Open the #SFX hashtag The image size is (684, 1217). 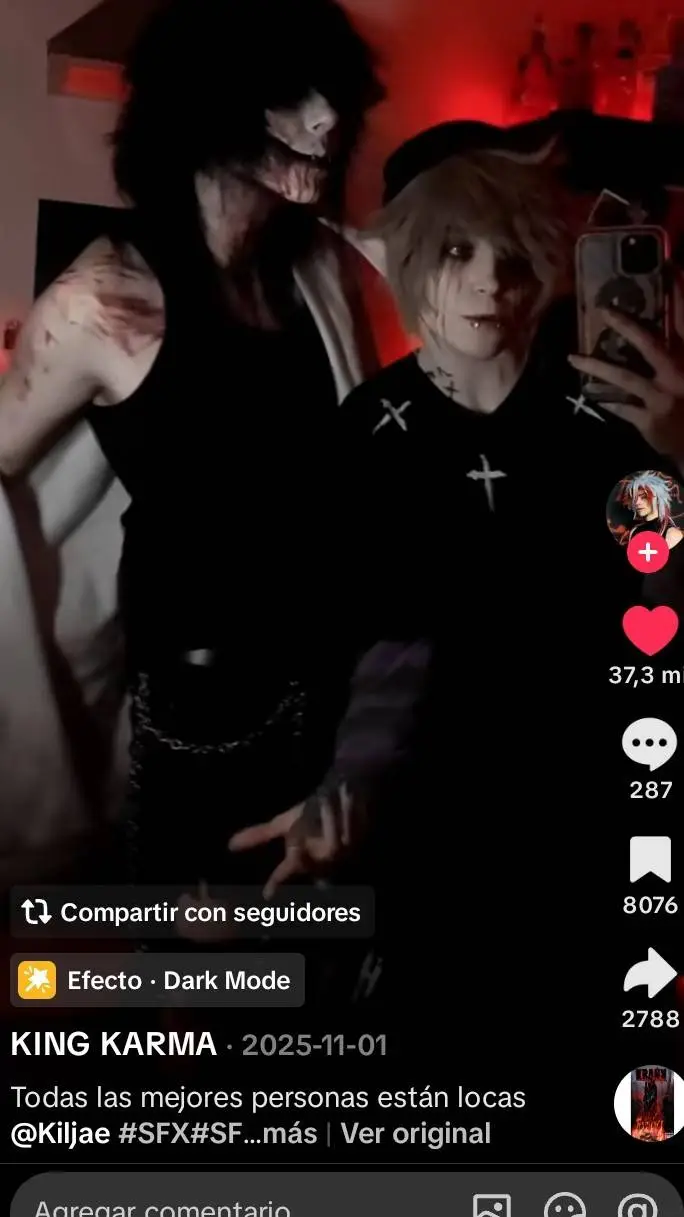[x=155, y=1133]
